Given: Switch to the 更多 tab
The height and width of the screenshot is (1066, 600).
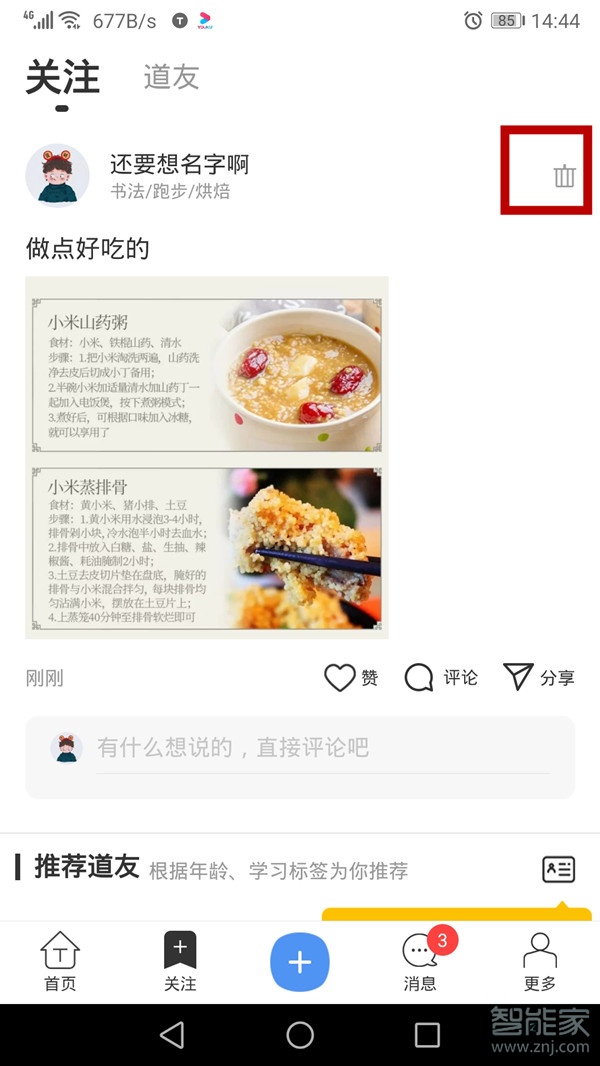Looking at the screenshot, I should (540, 961).
